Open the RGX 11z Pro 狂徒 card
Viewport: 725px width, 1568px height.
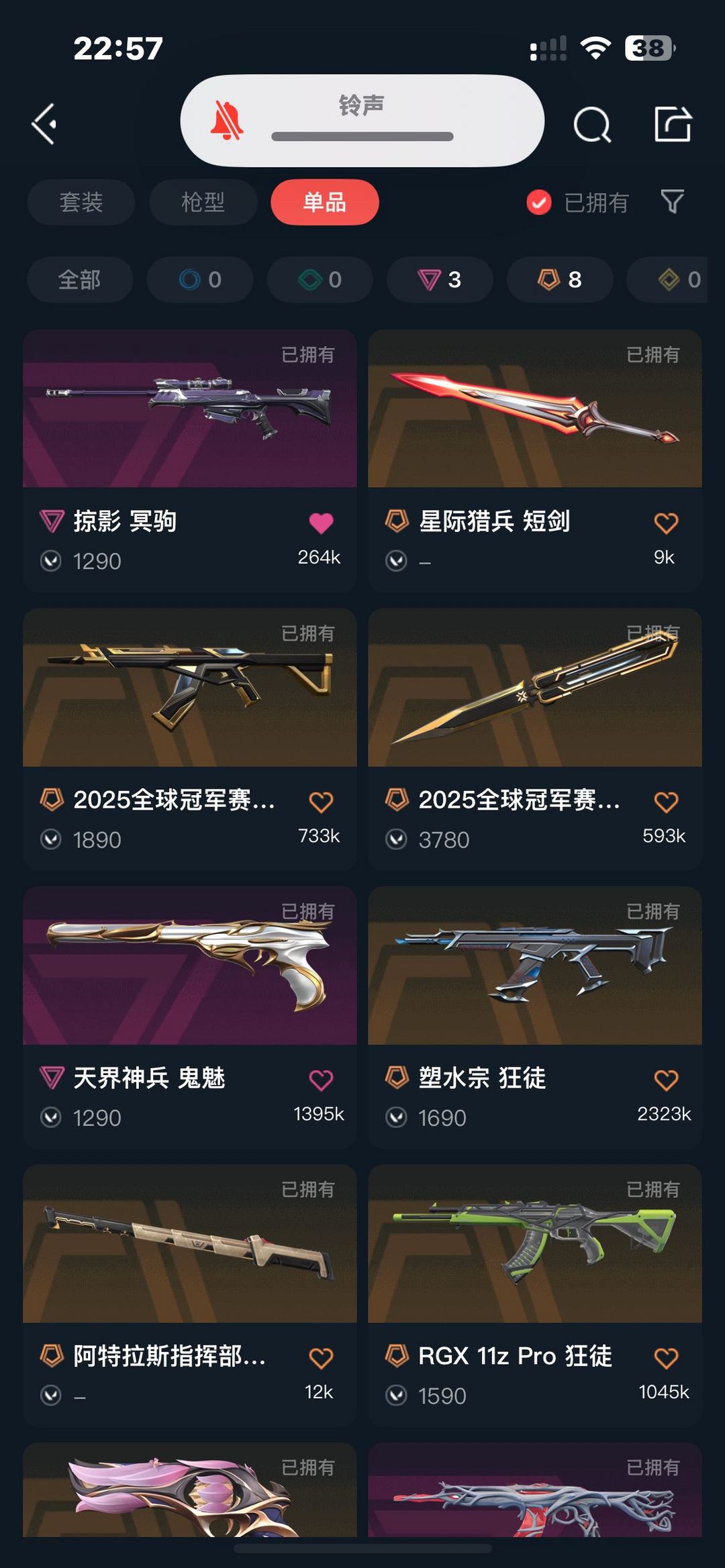[535, 1245]
